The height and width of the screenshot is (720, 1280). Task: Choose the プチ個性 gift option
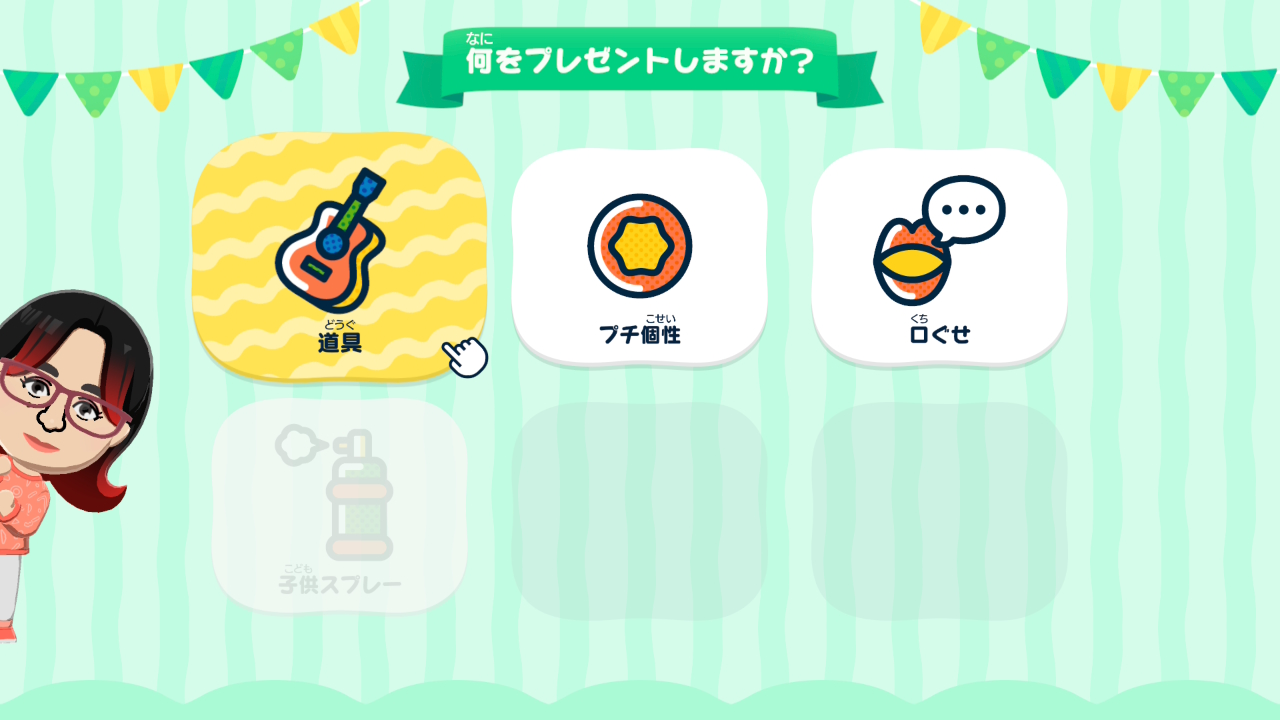click(x=639, y=258)
